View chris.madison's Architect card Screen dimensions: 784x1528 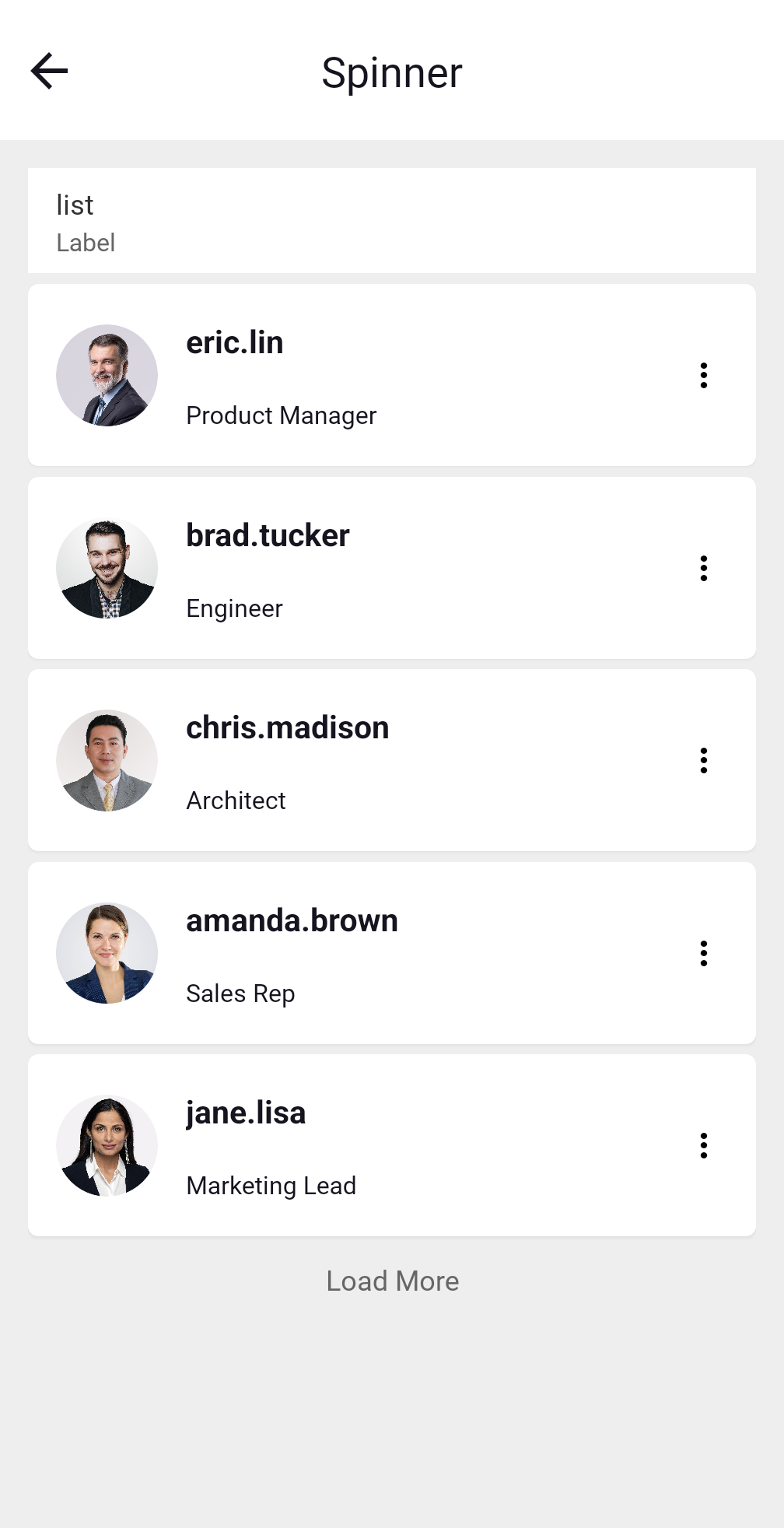[x=389, y=761]
